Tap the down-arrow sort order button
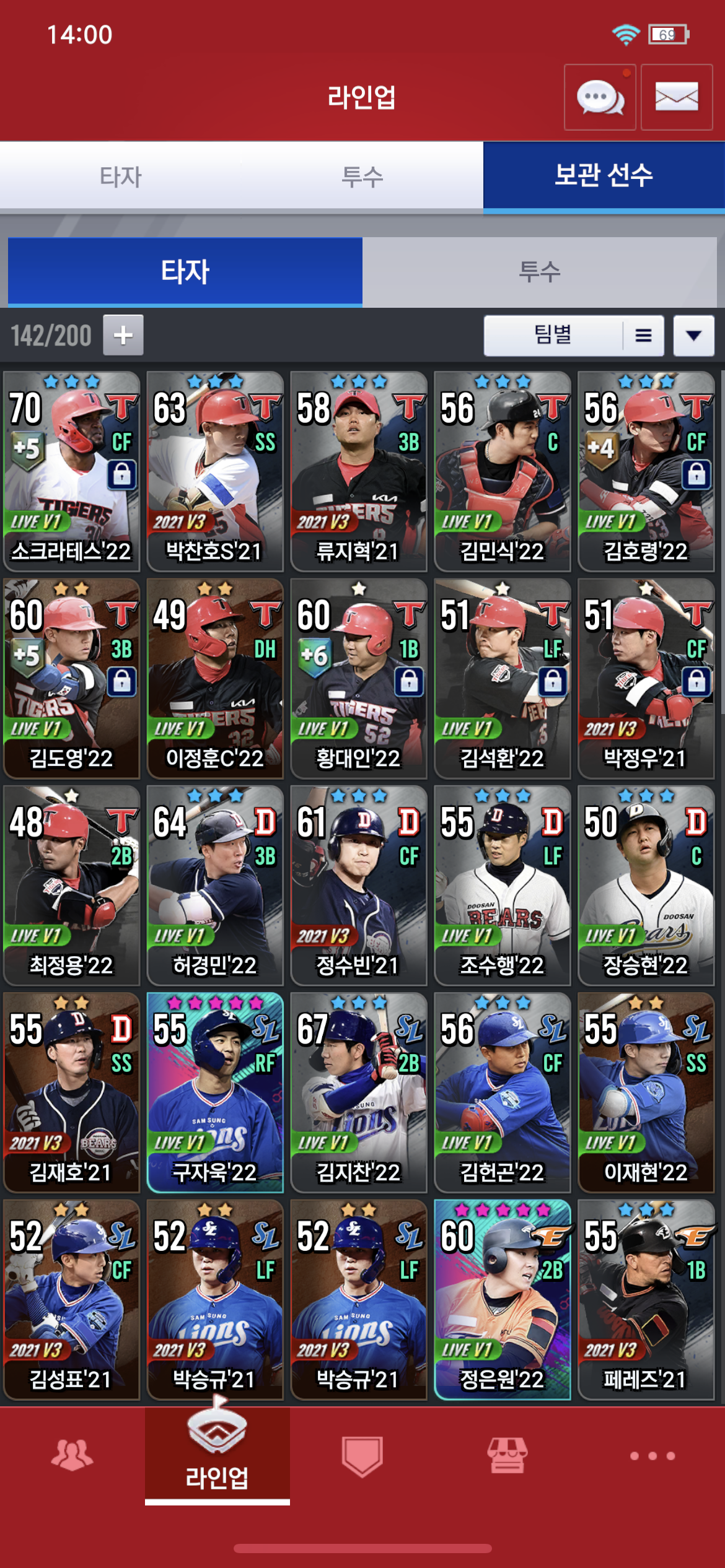725x1568 pixels. coord(694,336)
